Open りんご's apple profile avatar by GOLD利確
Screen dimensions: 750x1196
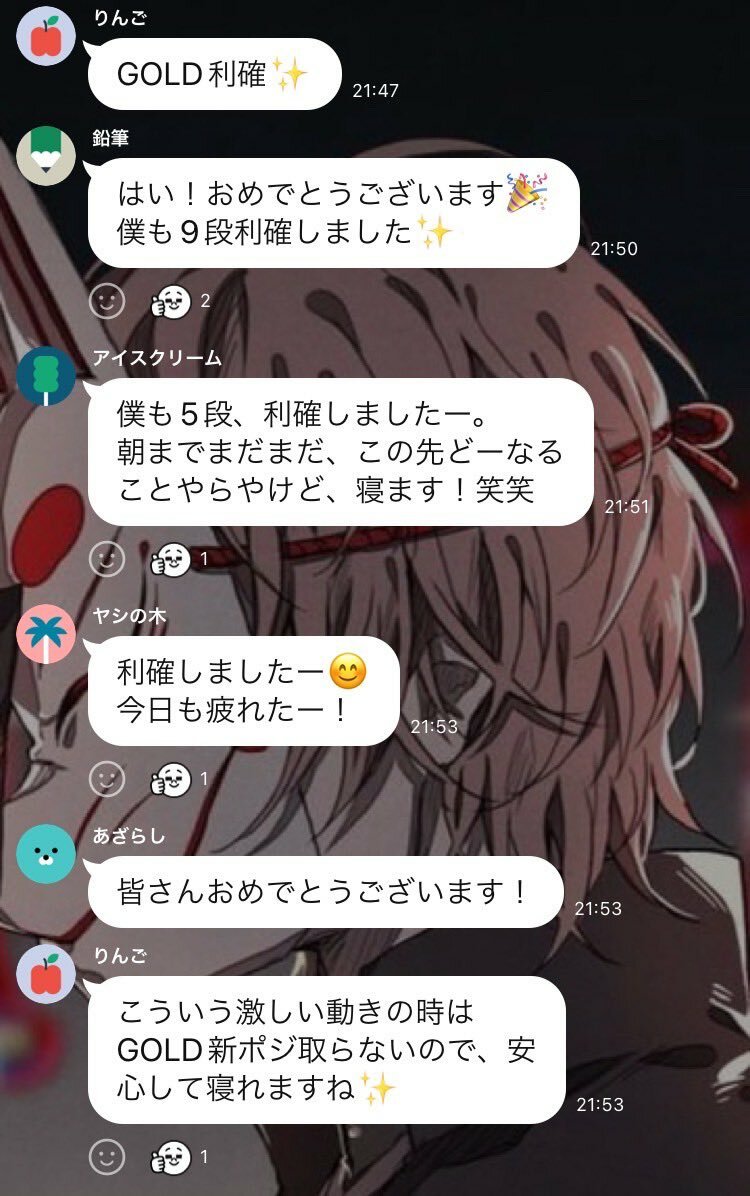46,36
